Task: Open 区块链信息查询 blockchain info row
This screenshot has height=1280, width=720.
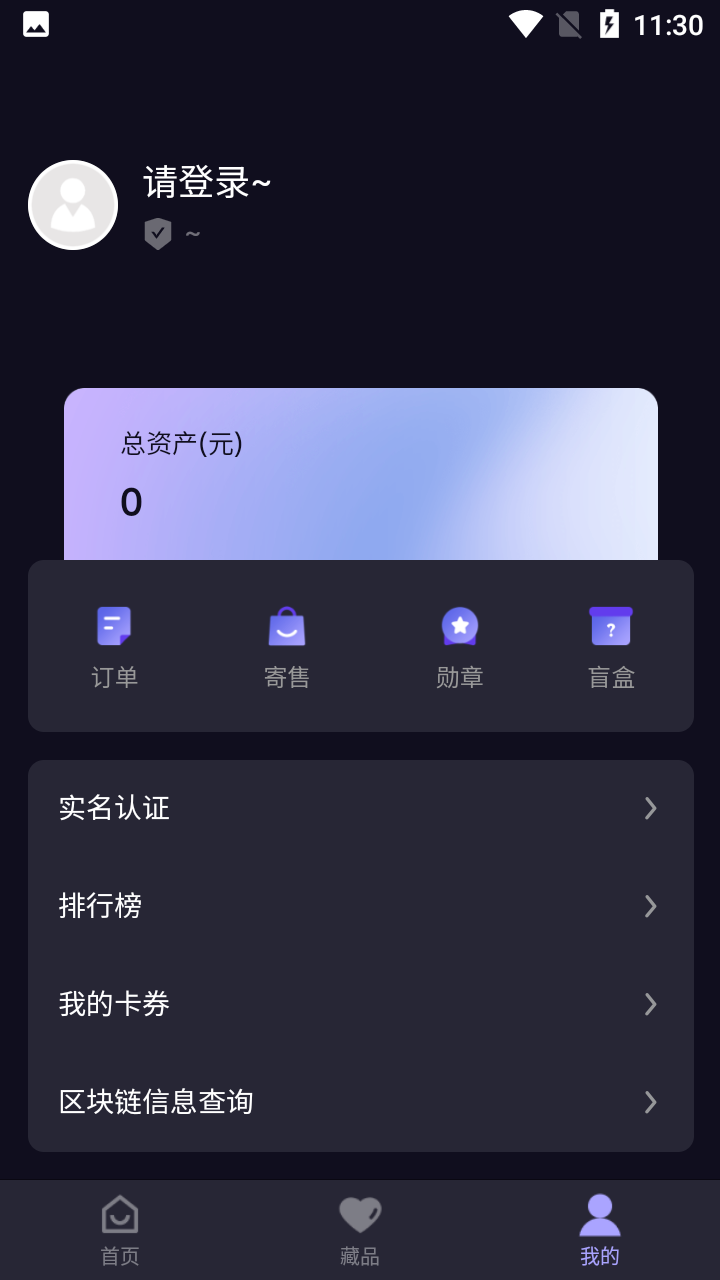Action: pyautogui.click(x=361, y=1102)
